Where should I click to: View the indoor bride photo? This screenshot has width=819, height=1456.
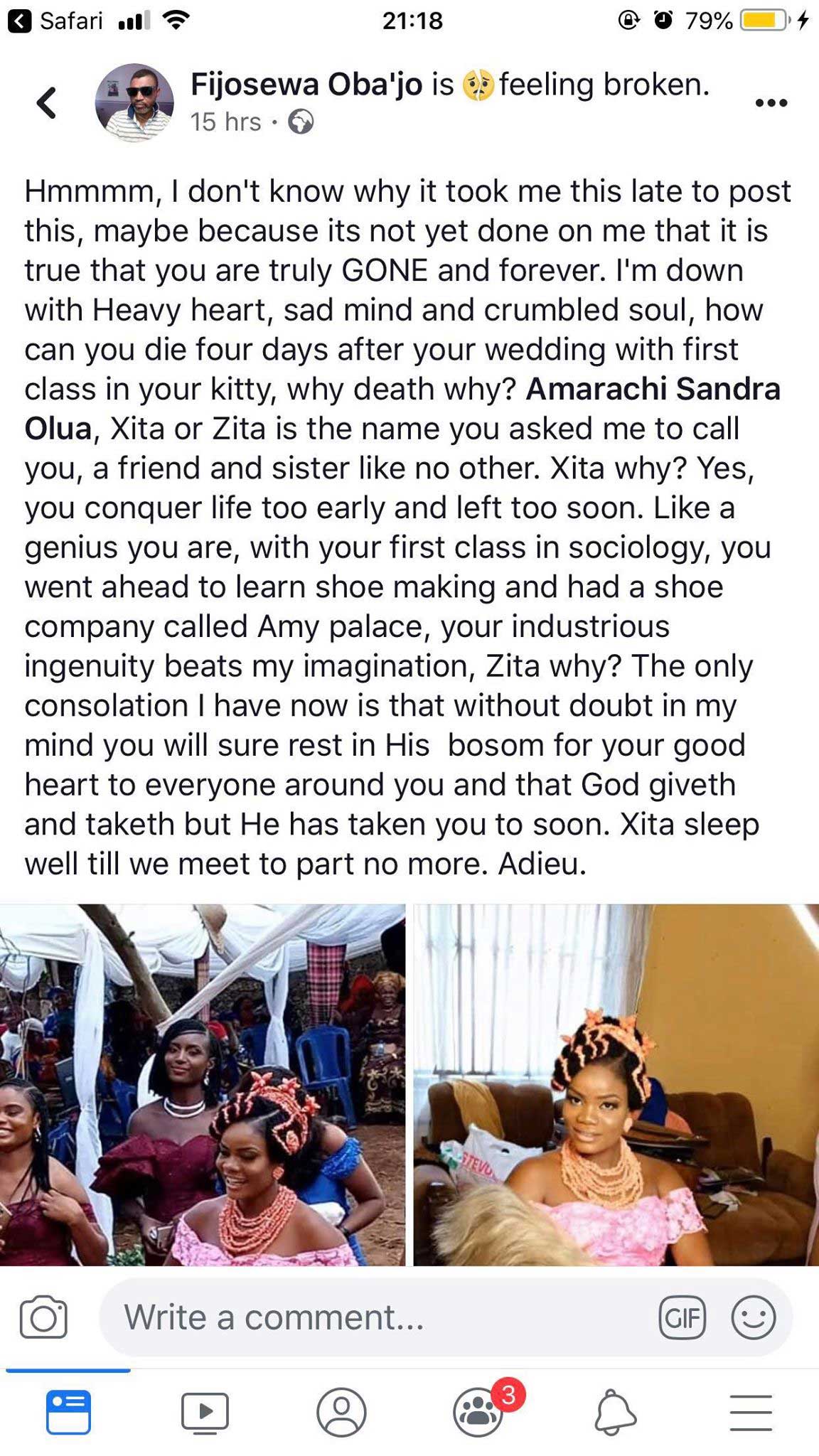click(616, 1085)
